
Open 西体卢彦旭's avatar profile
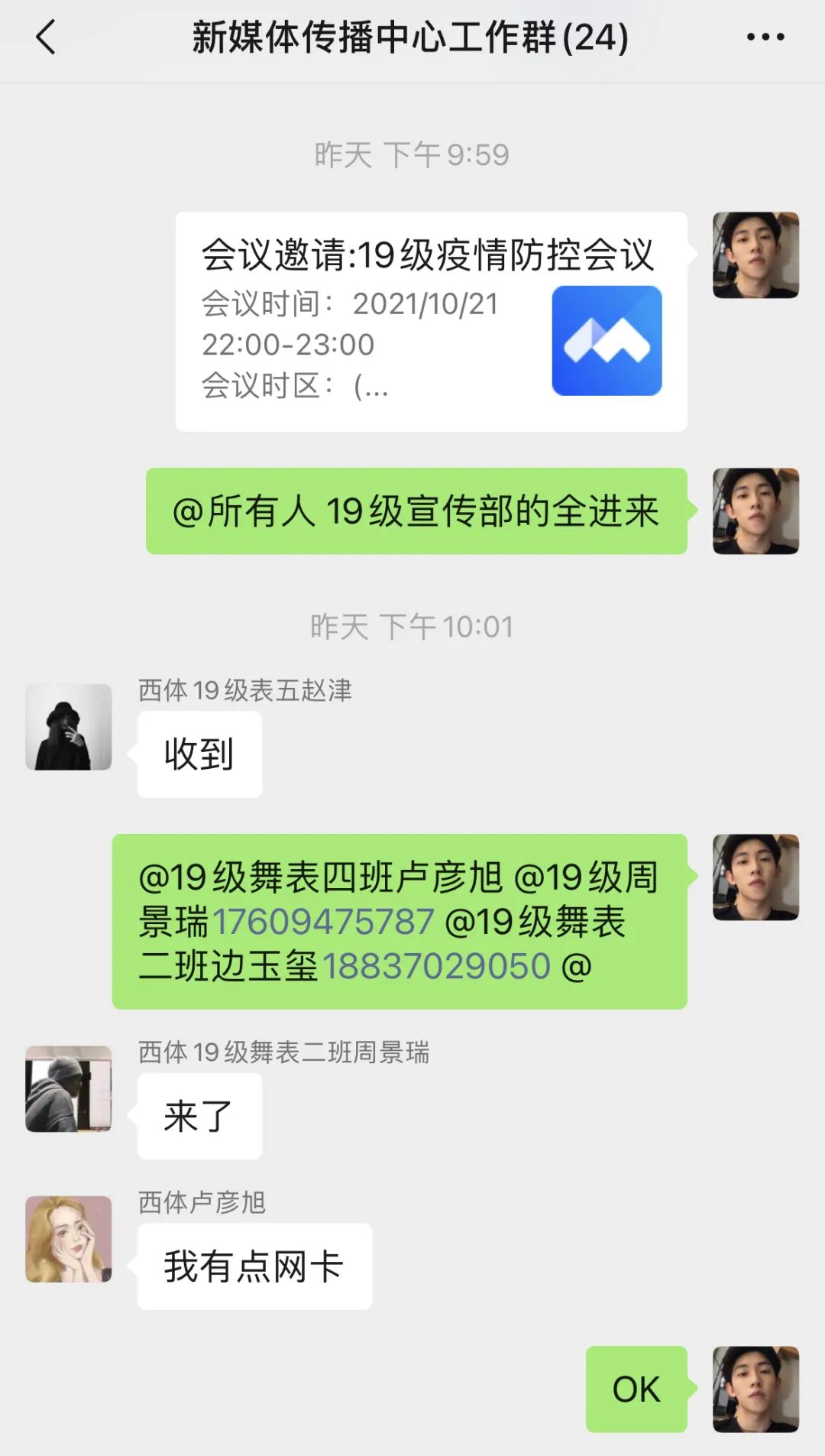coord(69,1239)
